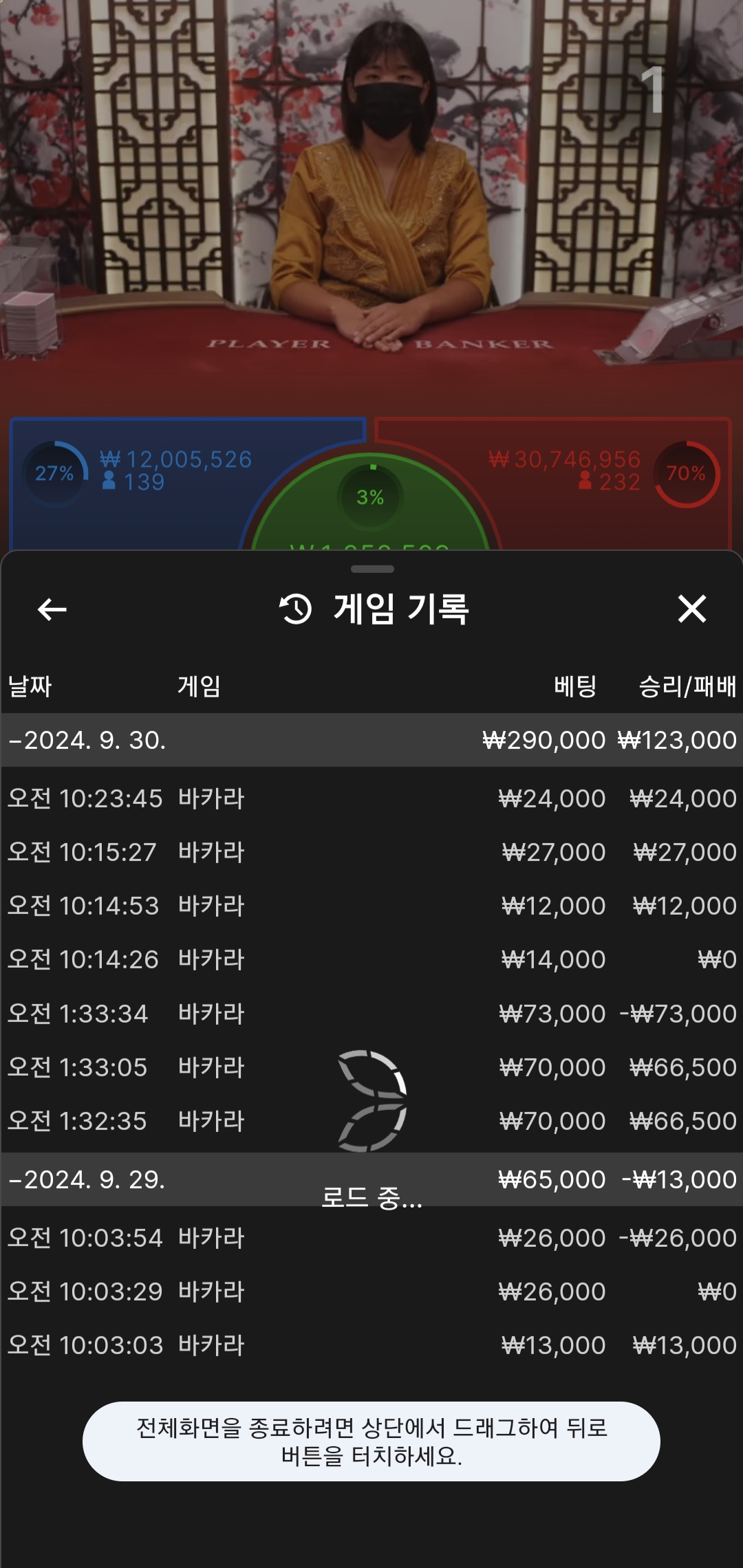The width and height of the screenshot is (743, 1568).
Task: Go back from game history panel
Action: pyautogui.click(x=52, y=609)
